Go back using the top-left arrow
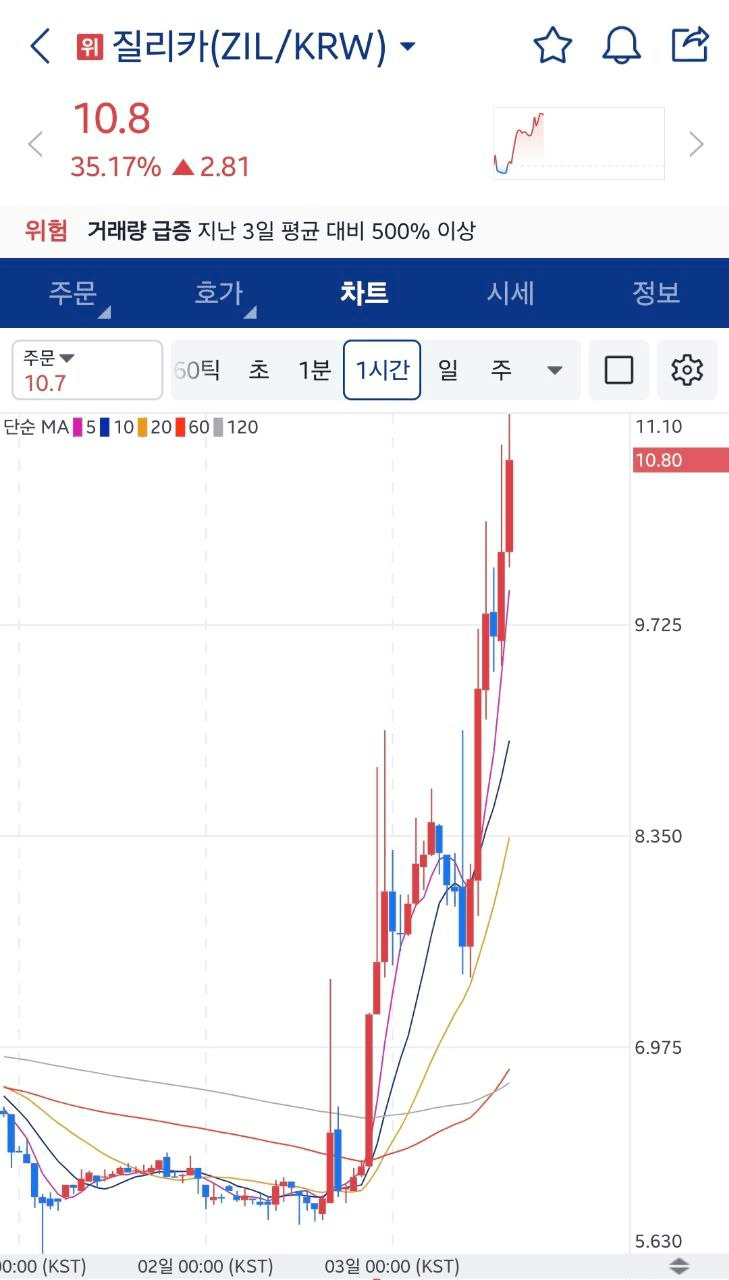This screenshot has height=1280, width=729. (40, 46)
